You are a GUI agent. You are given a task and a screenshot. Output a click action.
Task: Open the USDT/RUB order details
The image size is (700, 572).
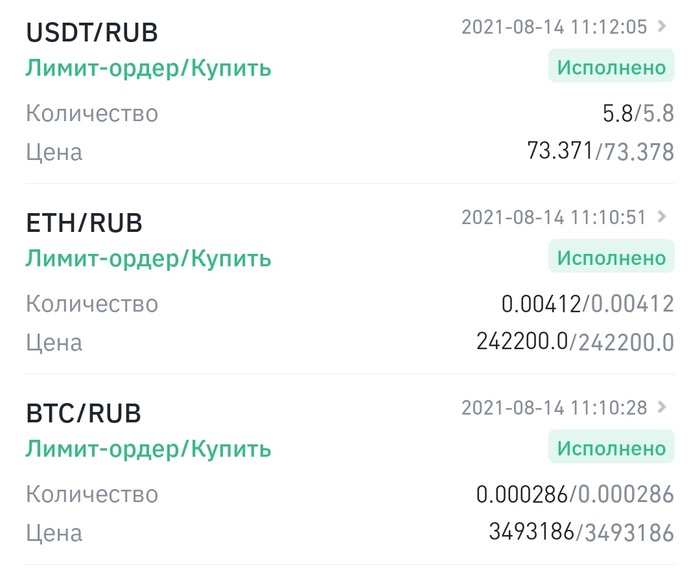click(x=660, y=27)
